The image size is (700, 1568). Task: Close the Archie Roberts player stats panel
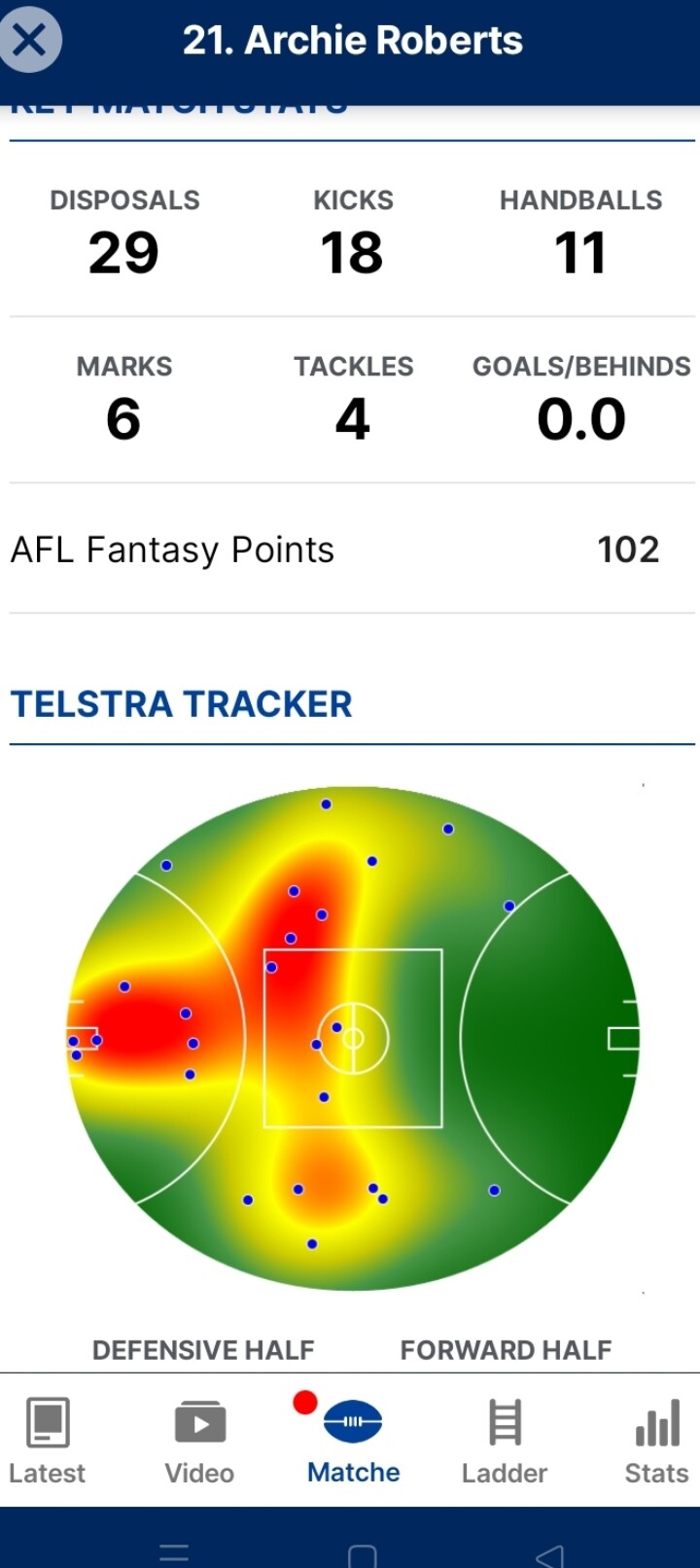coord(29,40)
